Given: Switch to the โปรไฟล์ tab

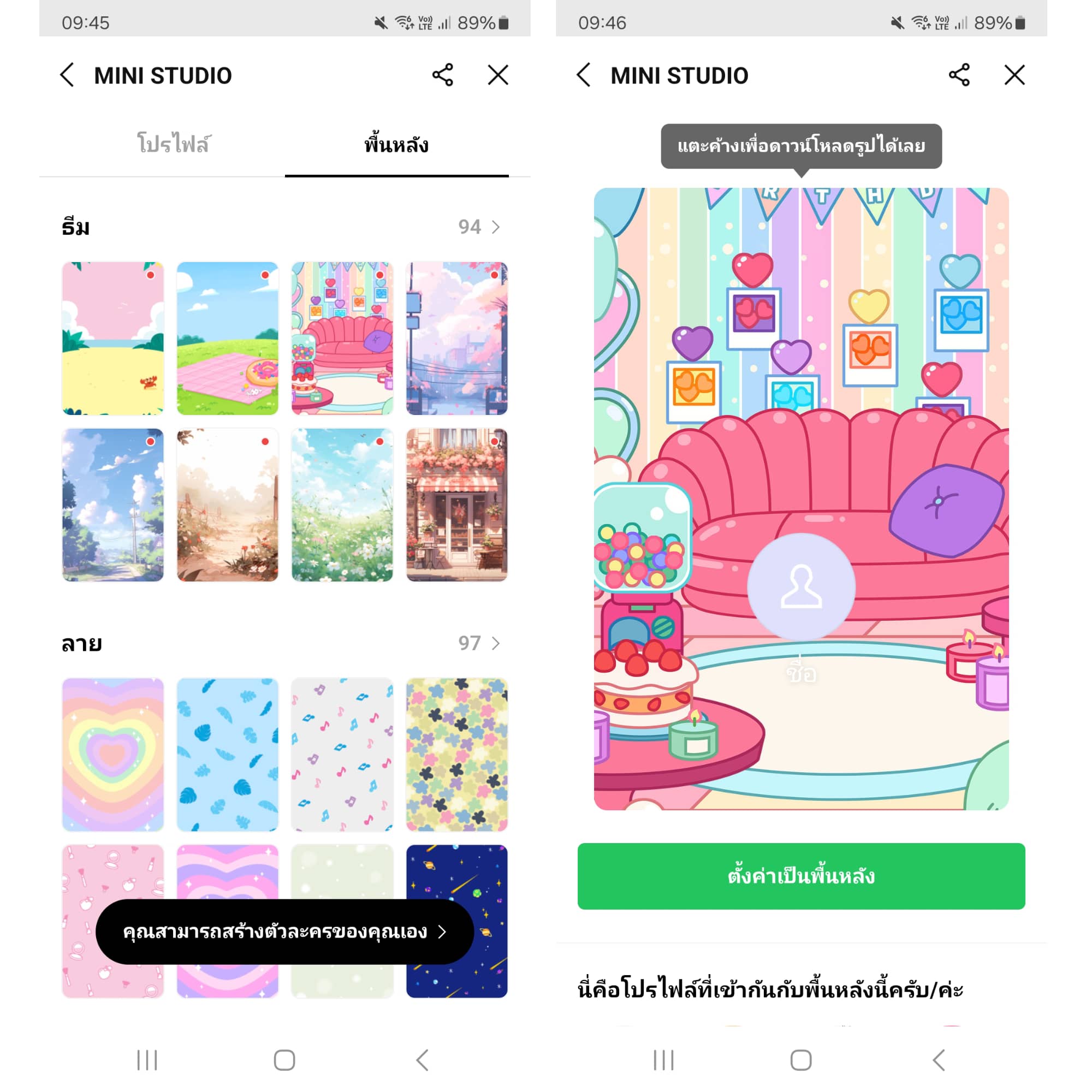Looking at the screenshot, I should 173,144.
